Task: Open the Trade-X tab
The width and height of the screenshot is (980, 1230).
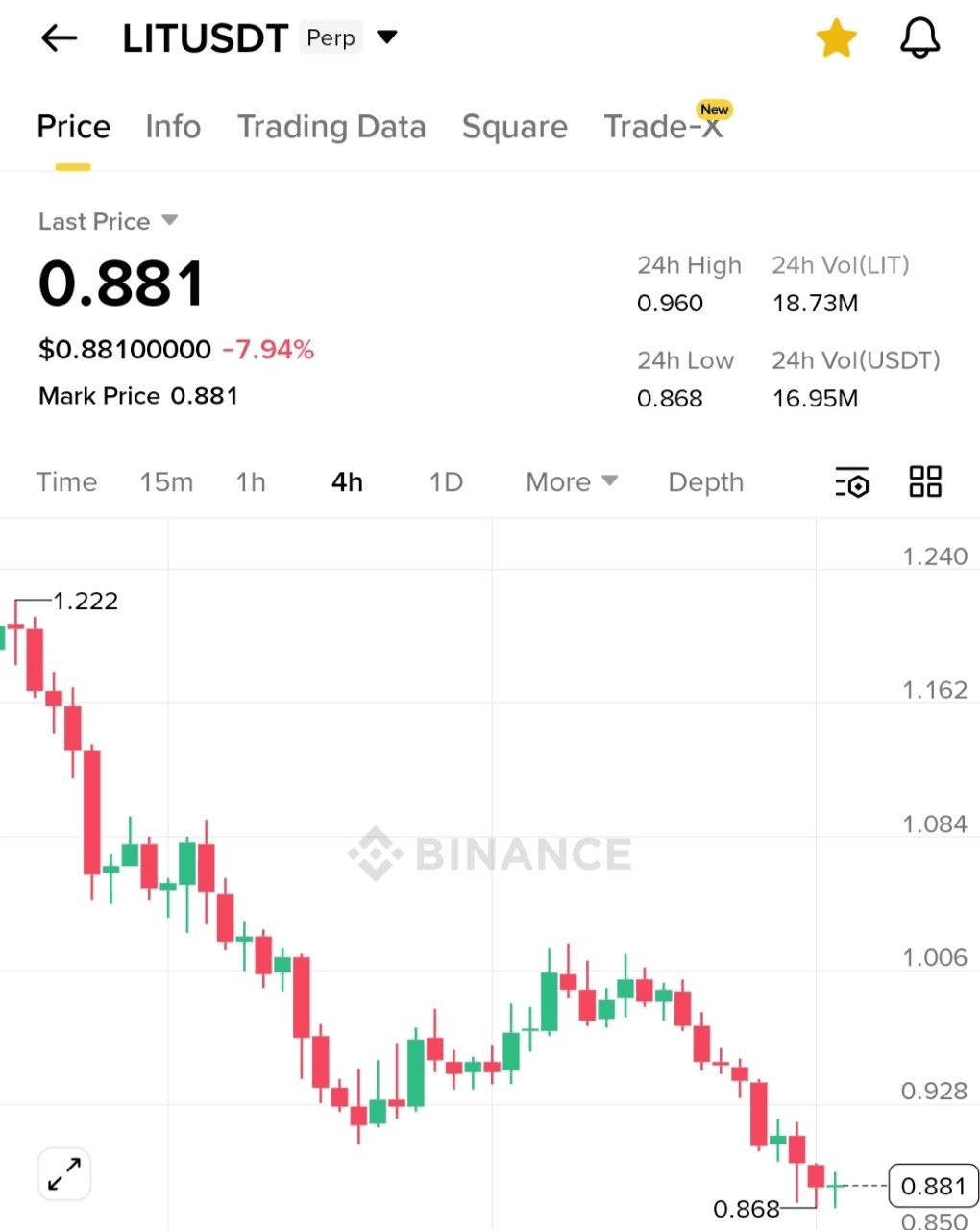Action: [663, 127]
